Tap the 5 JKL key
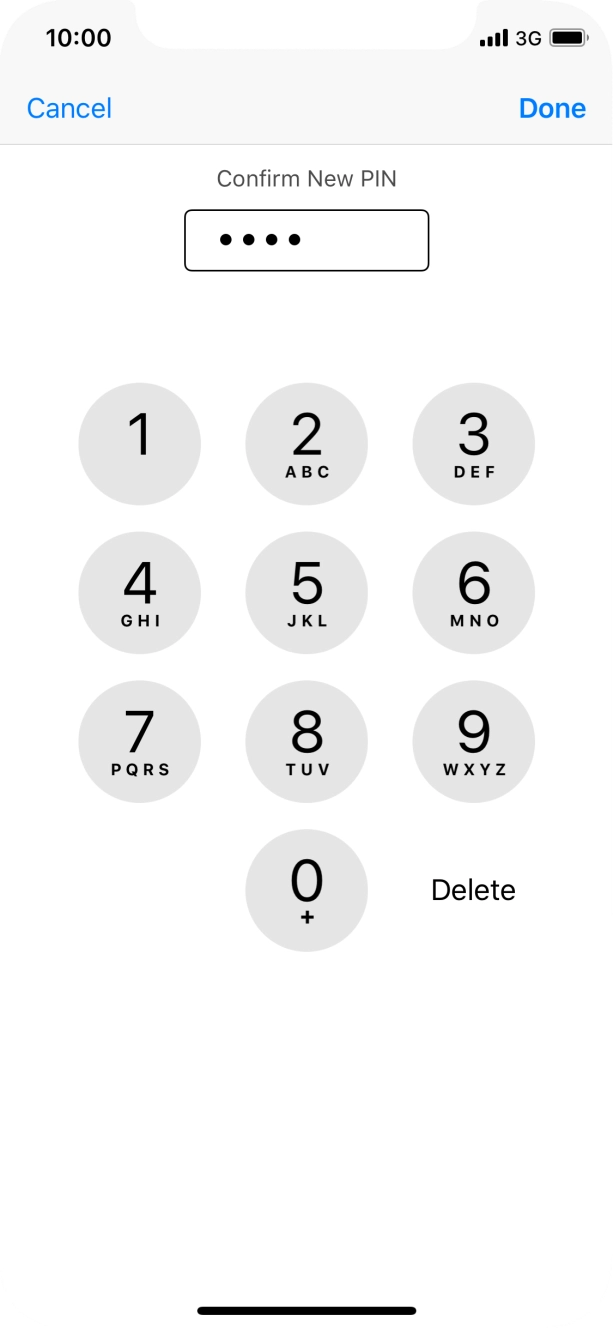This screenshot has height=1328, width=613. 306,593
